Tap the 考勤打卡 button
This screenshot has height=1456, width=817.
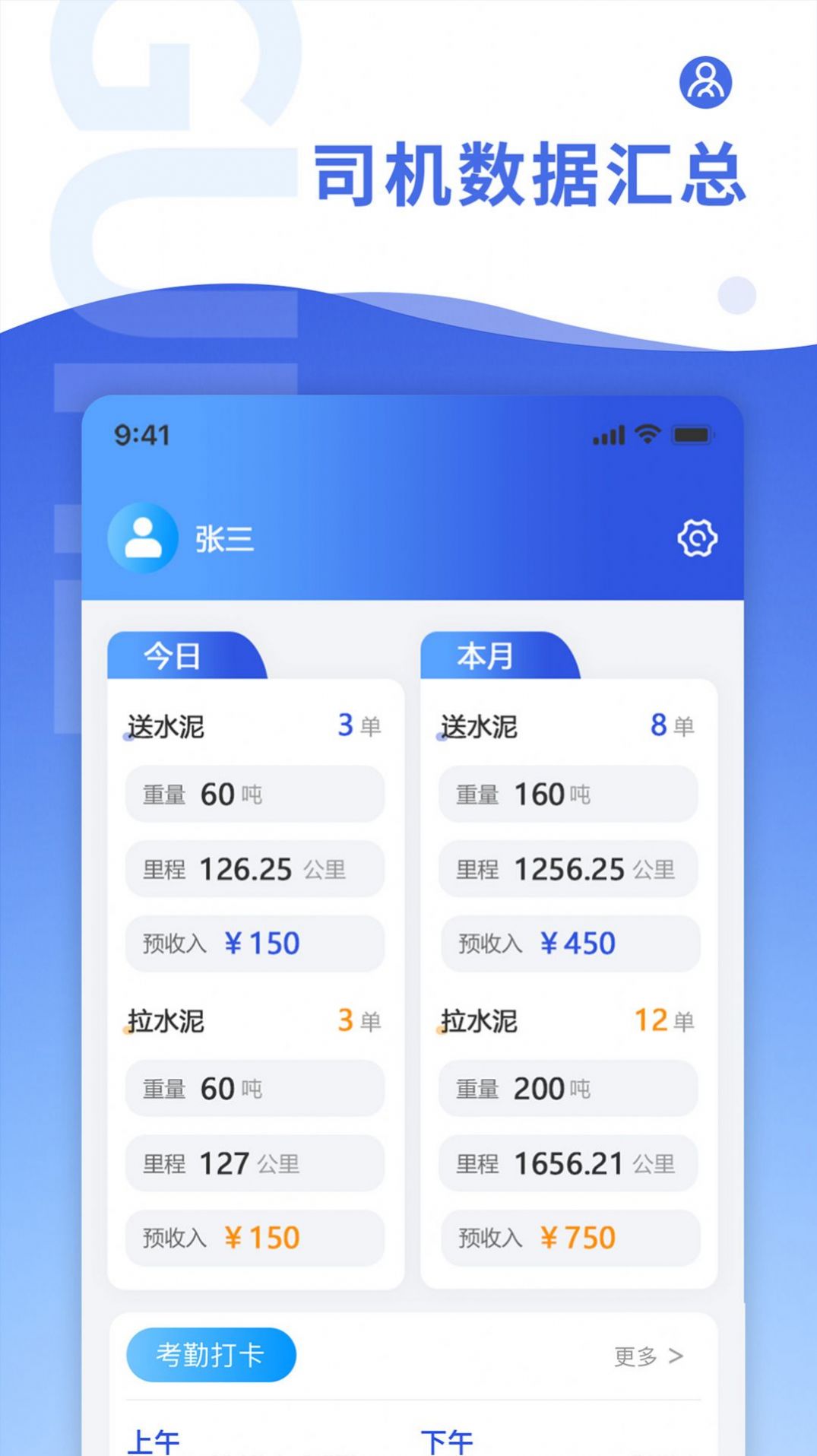click(211, 1356)
